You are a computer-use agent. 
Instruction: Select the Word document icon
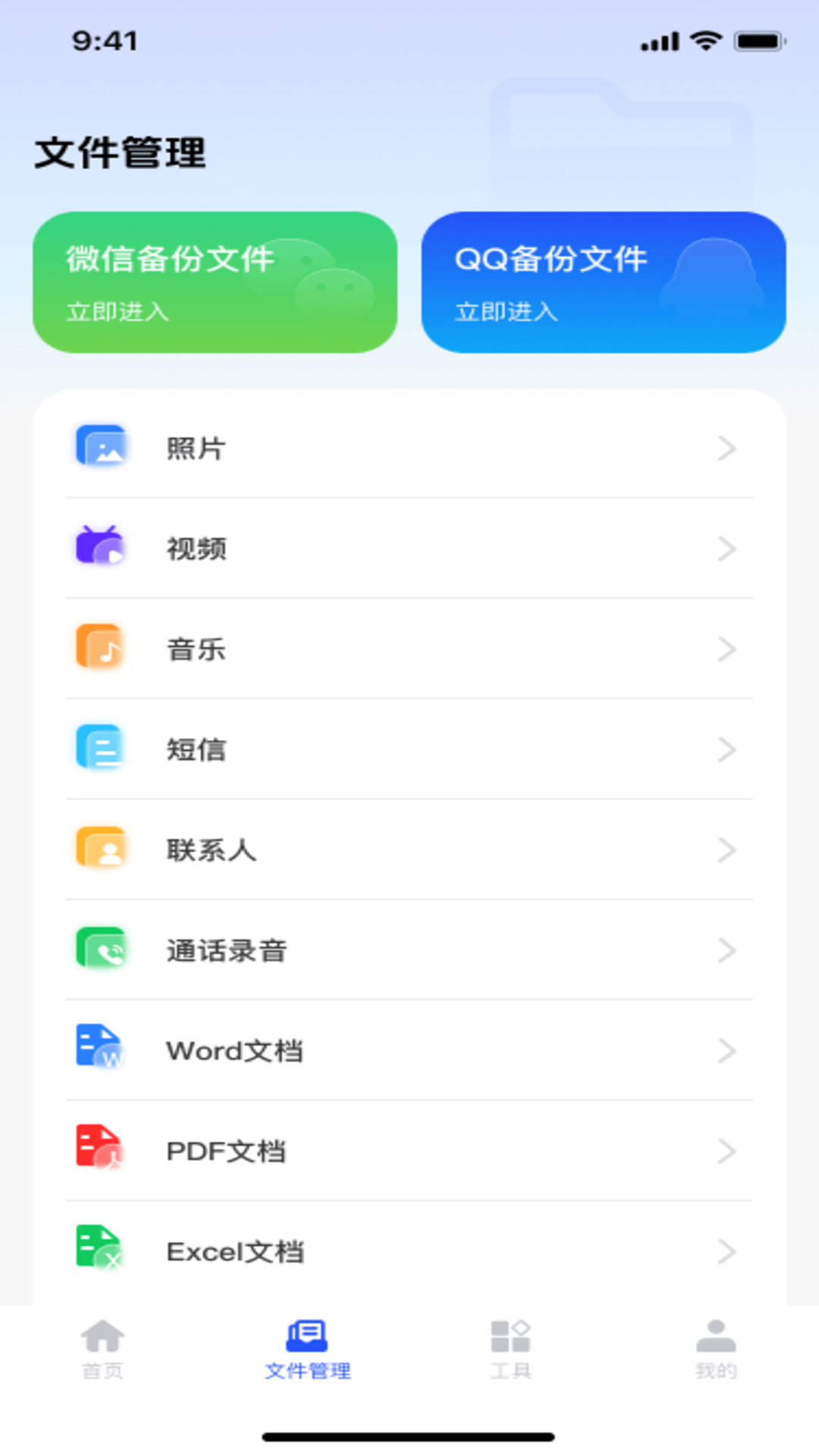pos(102,1050)
